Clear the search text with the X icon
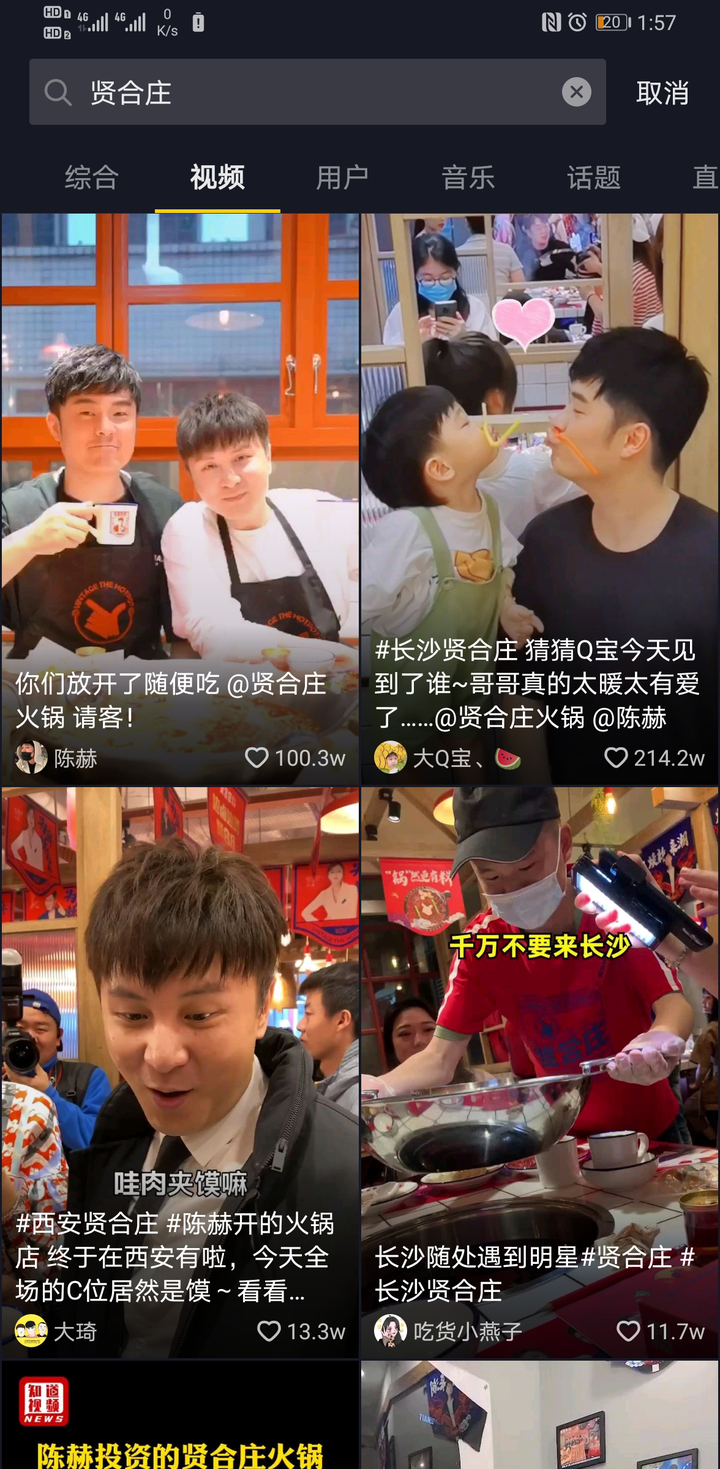Screen dimensions: 720x1469 pos(576,93)
